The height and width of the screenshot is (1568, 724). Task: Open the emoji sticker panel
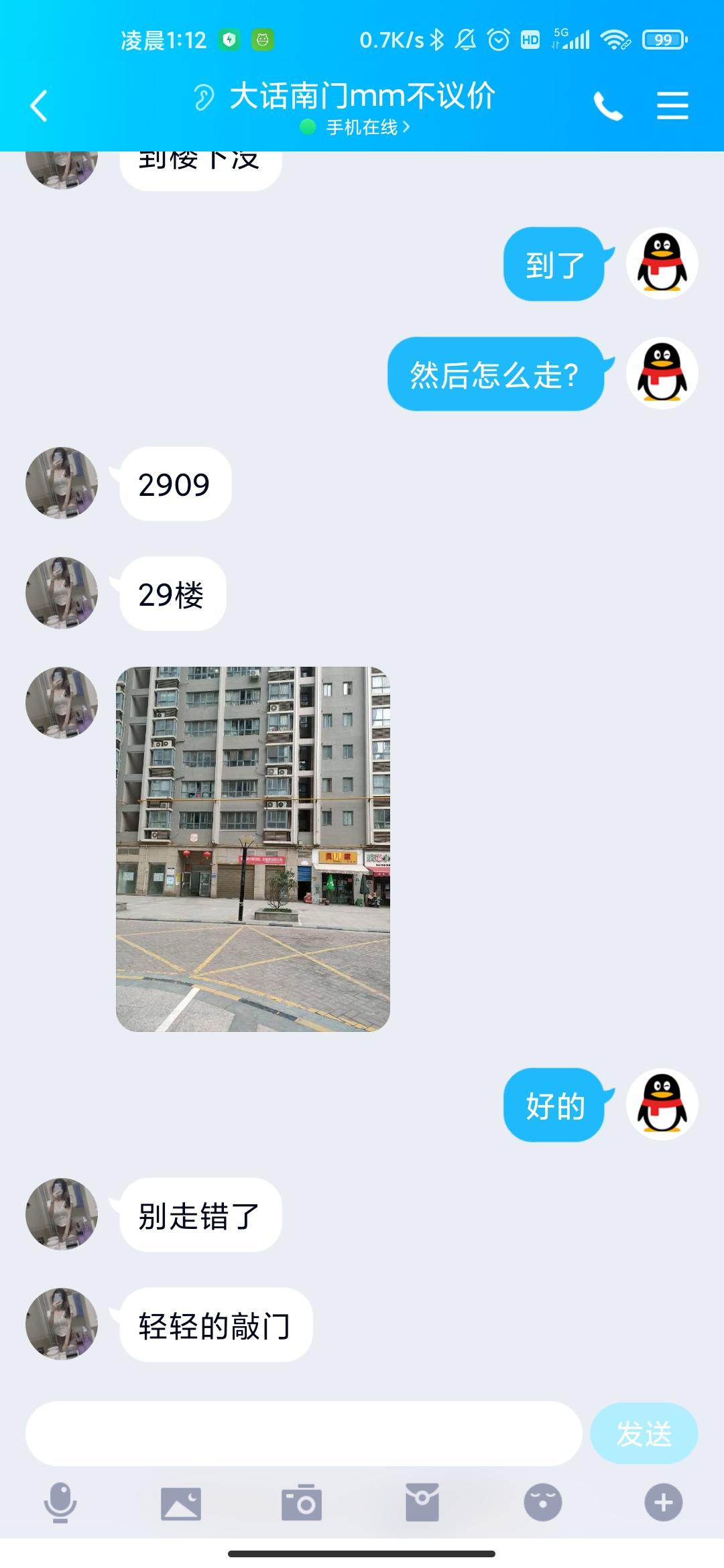tap(542, 1502)
